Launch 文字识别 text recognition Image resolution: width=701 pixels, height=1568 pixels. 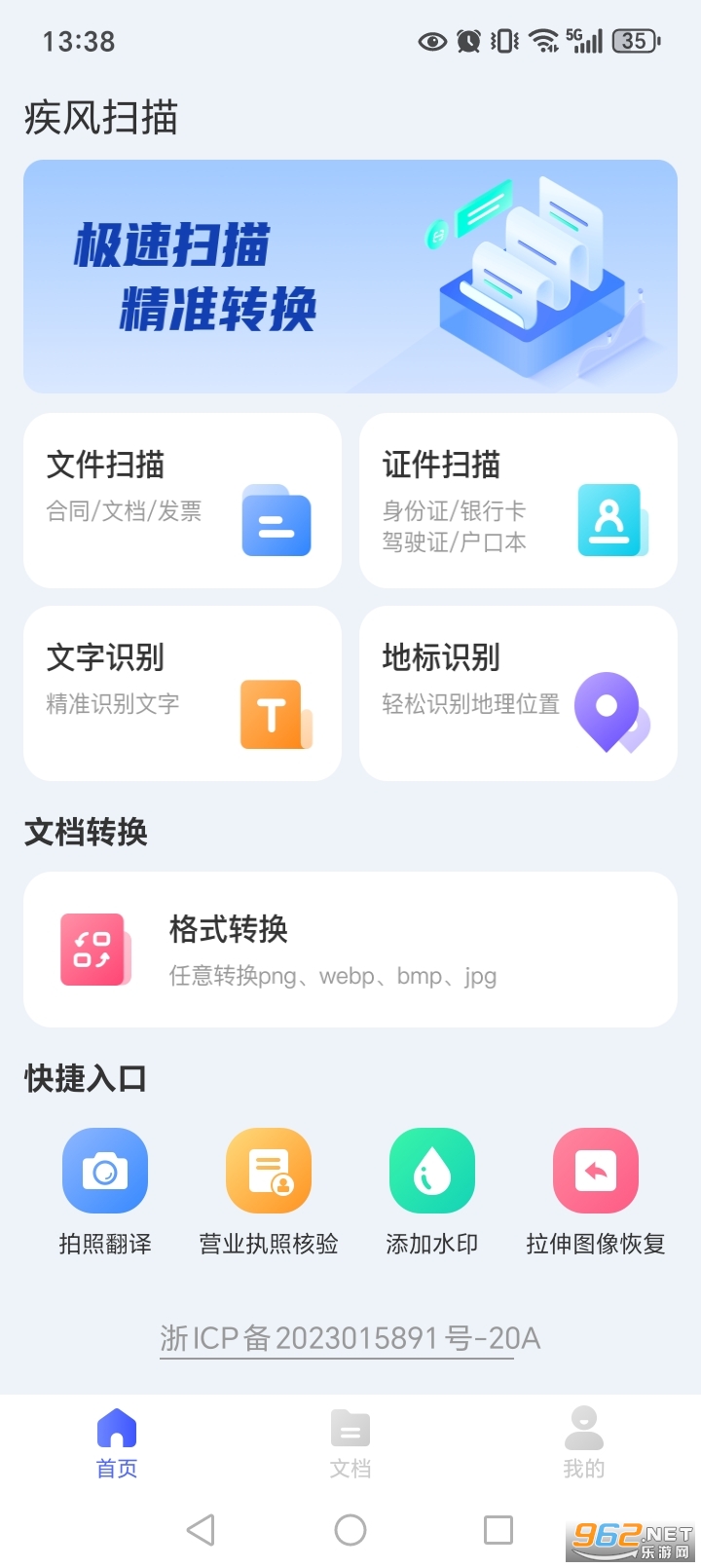(182, 693)
